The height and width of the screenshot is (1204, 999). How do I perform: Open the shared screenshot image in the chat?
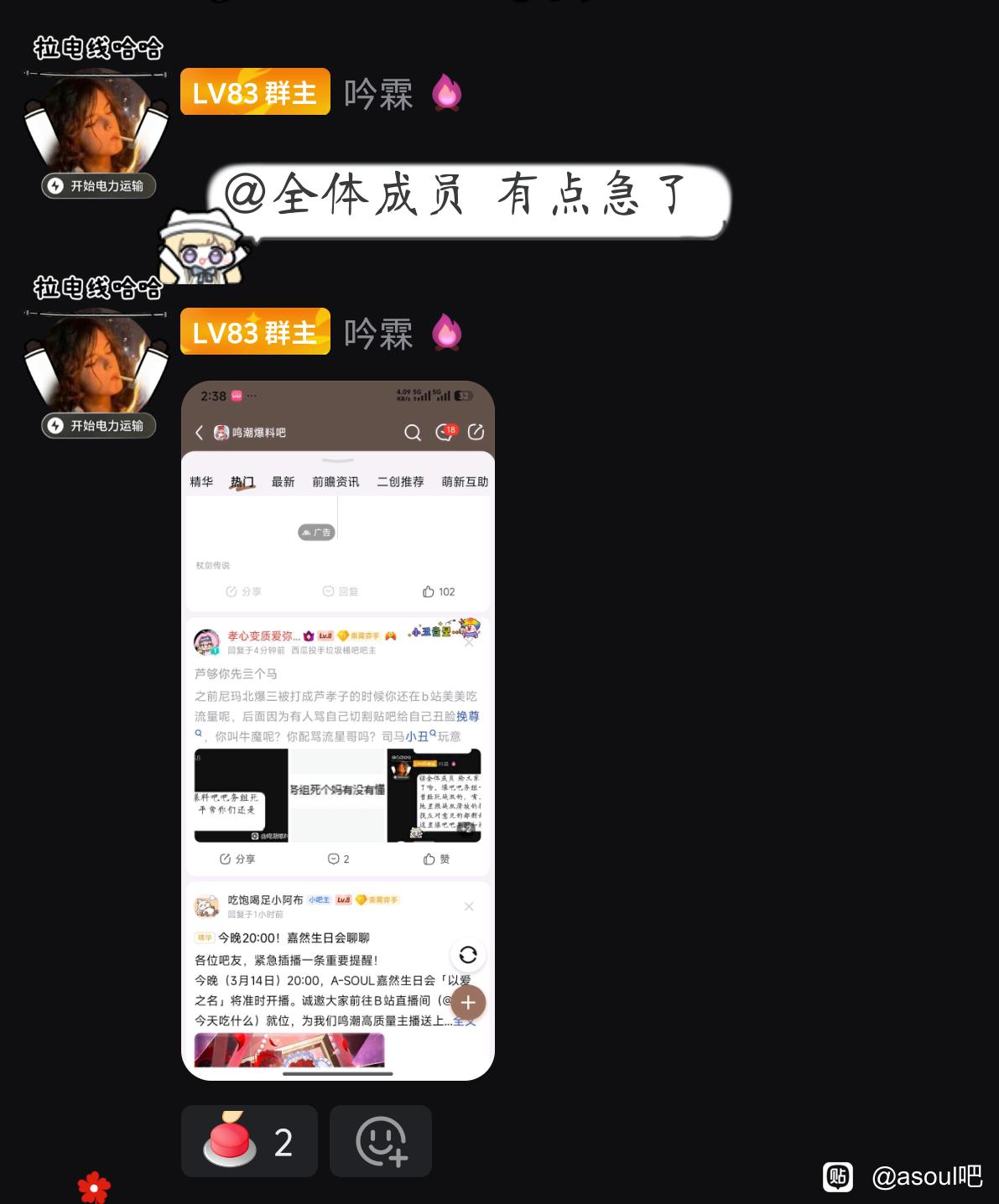click(x=338, y=730)
